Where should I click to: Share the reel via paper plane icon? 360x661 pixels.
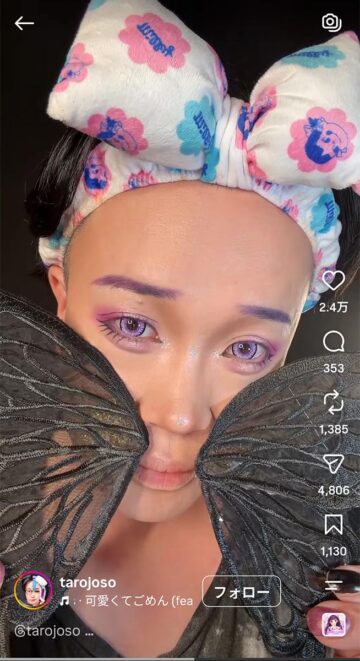(x=333, y=464)
